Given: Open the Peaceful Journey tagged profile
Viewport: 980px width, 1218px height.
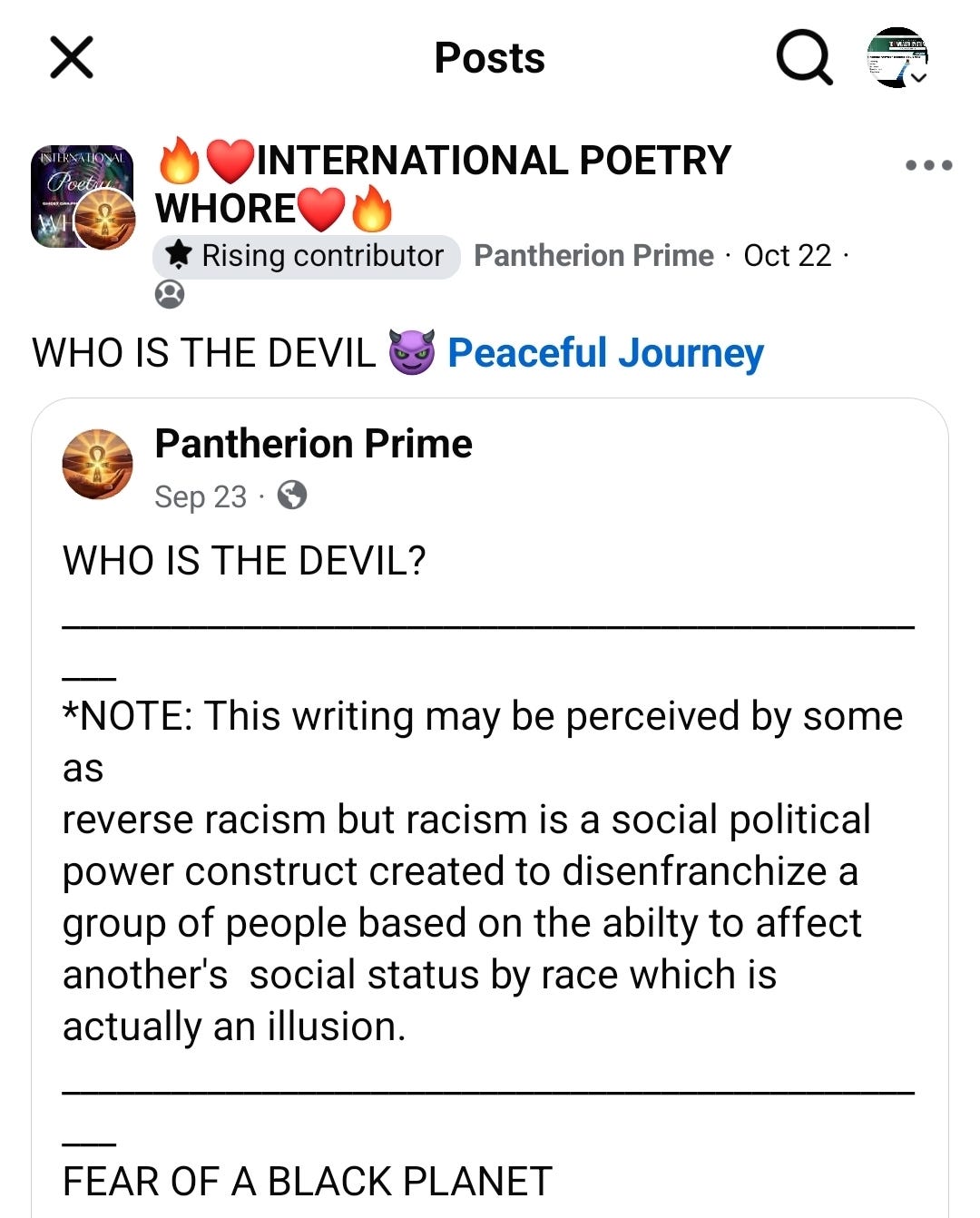Looking at the screenshot, I should (605, 353).
